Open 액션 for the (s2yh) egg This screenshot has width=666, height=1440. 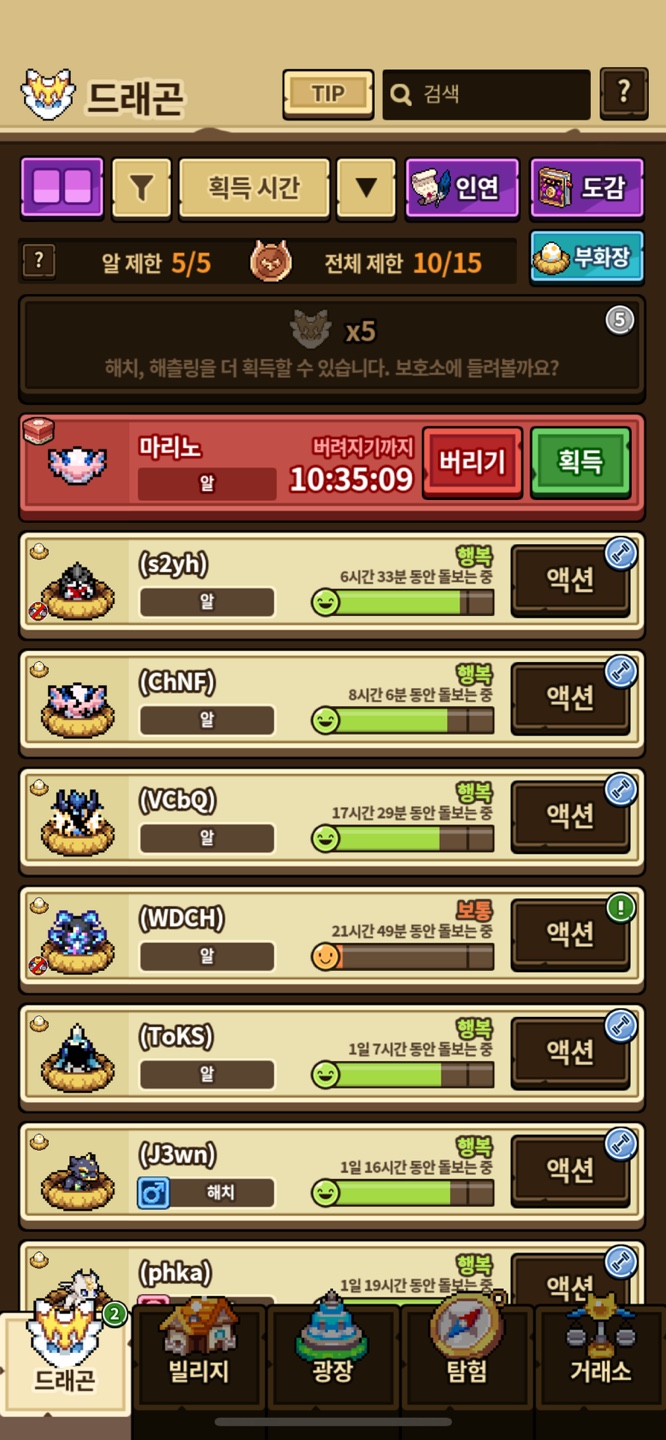click(570, 580)
